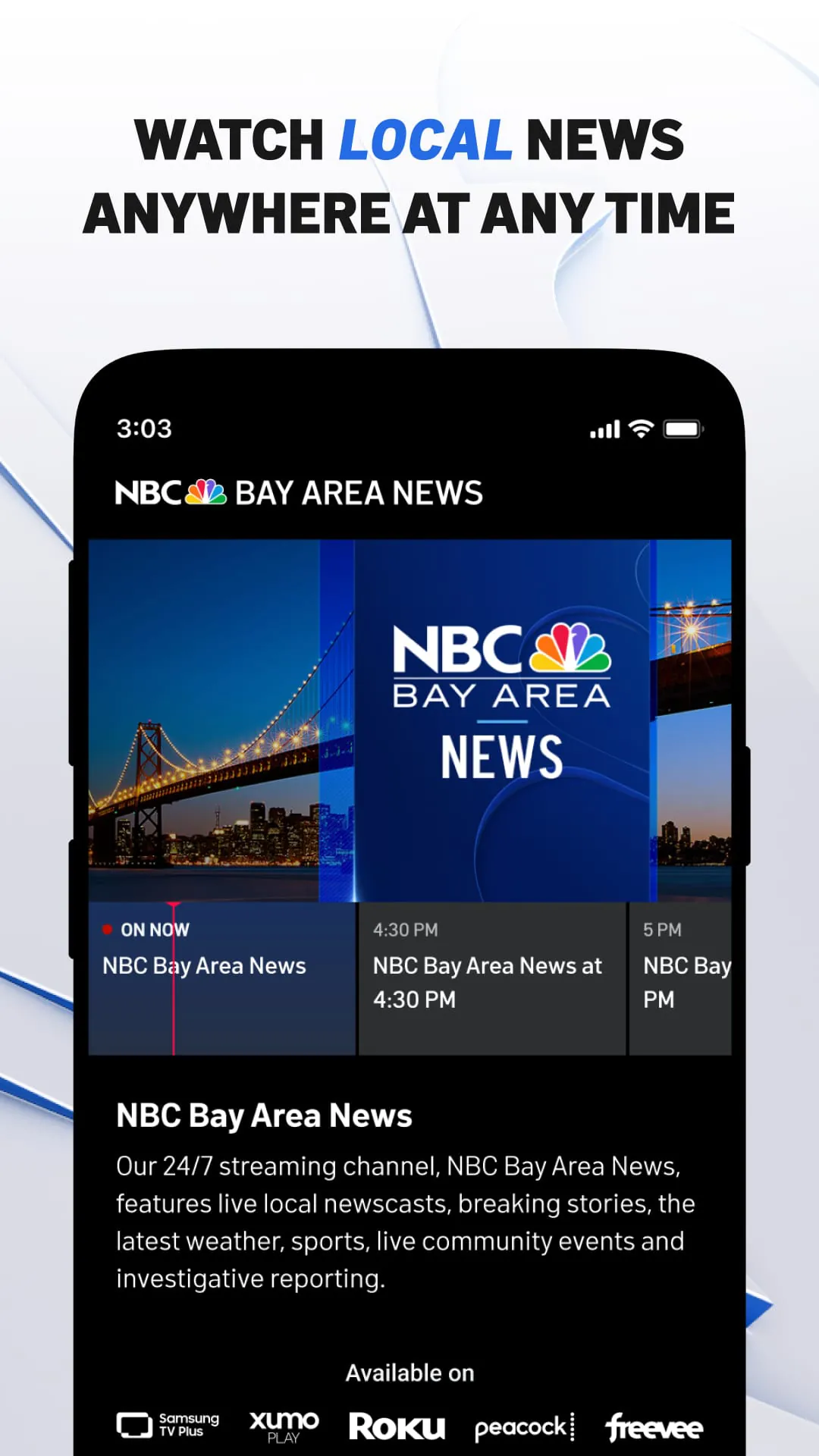Select the 4:30 PM newscast entry
This screenshot has width=819, height=1456.
click(x=491, y=978)
